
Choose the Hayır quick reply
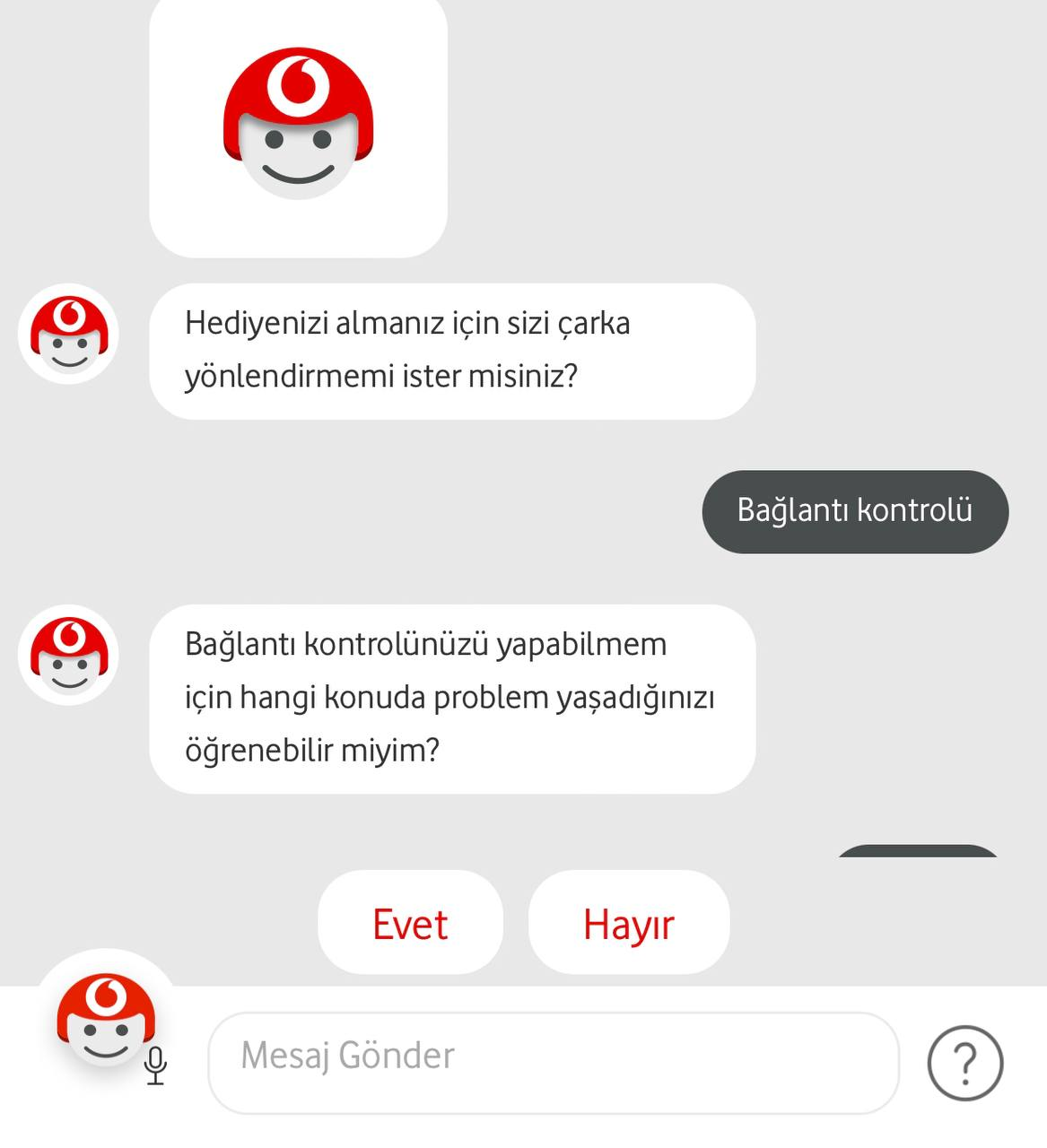[x=629, y=923]
